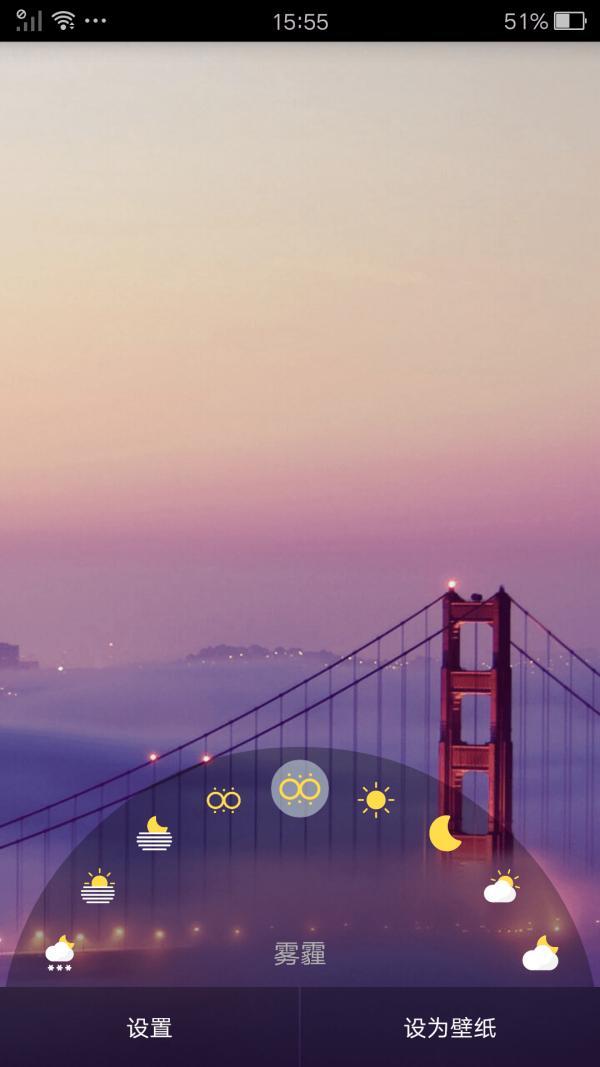Pick the moon behind cloud icon
Screen dimensions: 600x1067
point(541,954)
